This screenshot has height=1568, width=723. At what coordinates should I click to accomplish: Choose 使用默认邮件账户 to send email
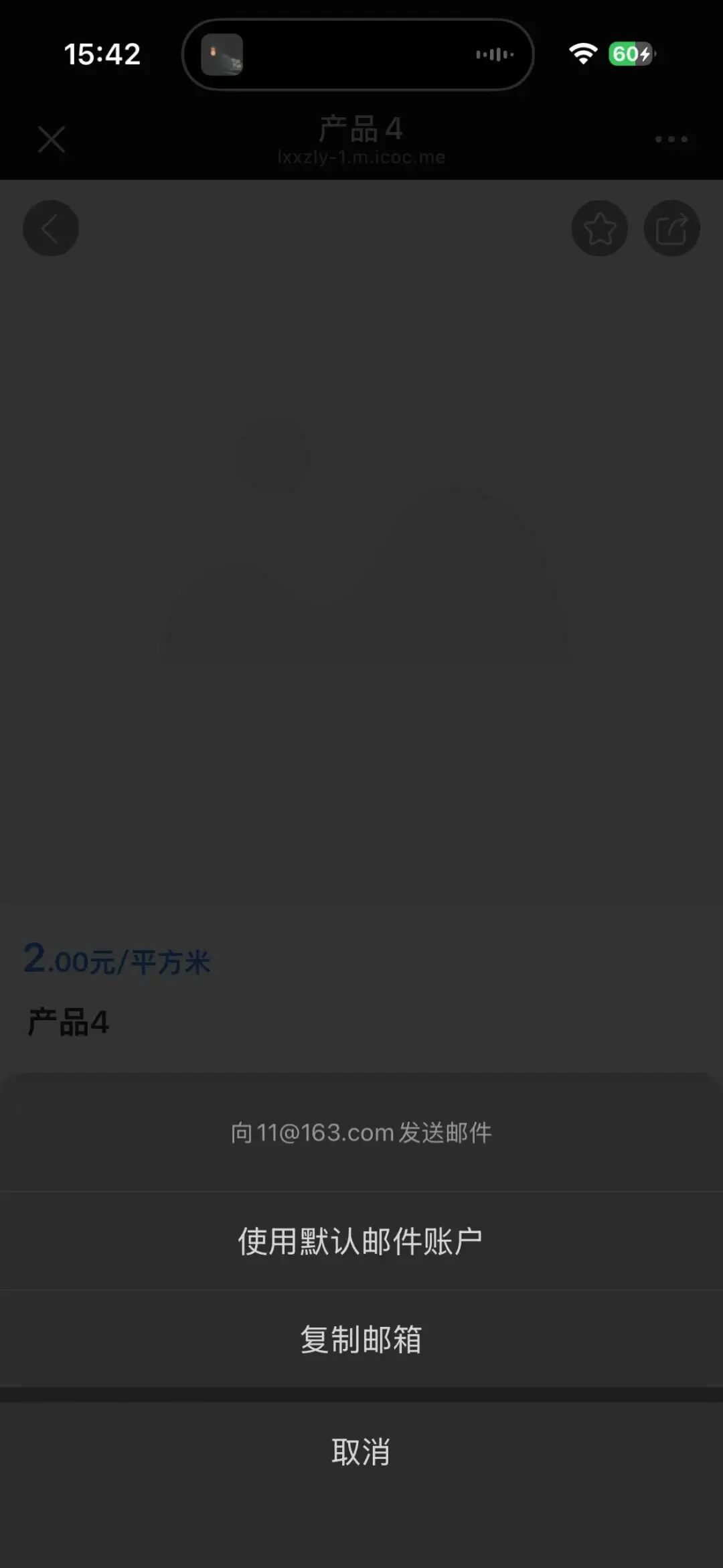(361, 1241)
